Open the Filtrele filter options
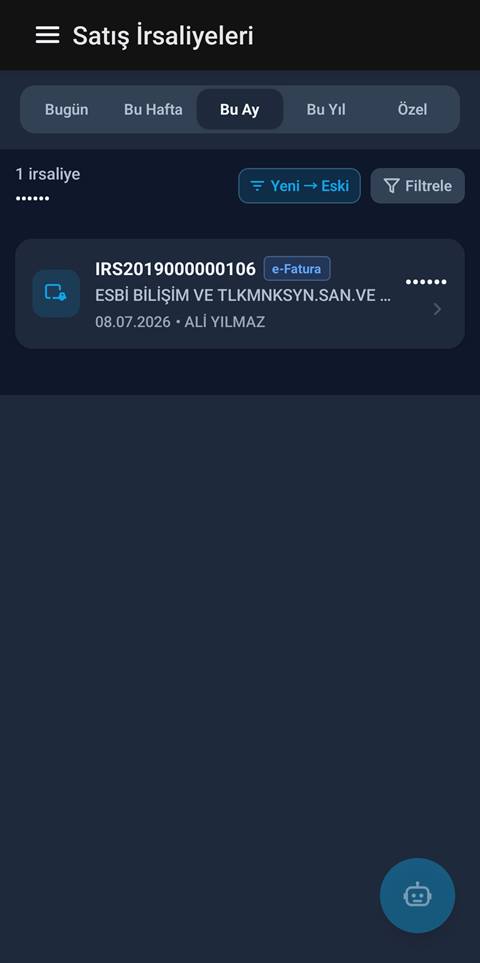 417,185
